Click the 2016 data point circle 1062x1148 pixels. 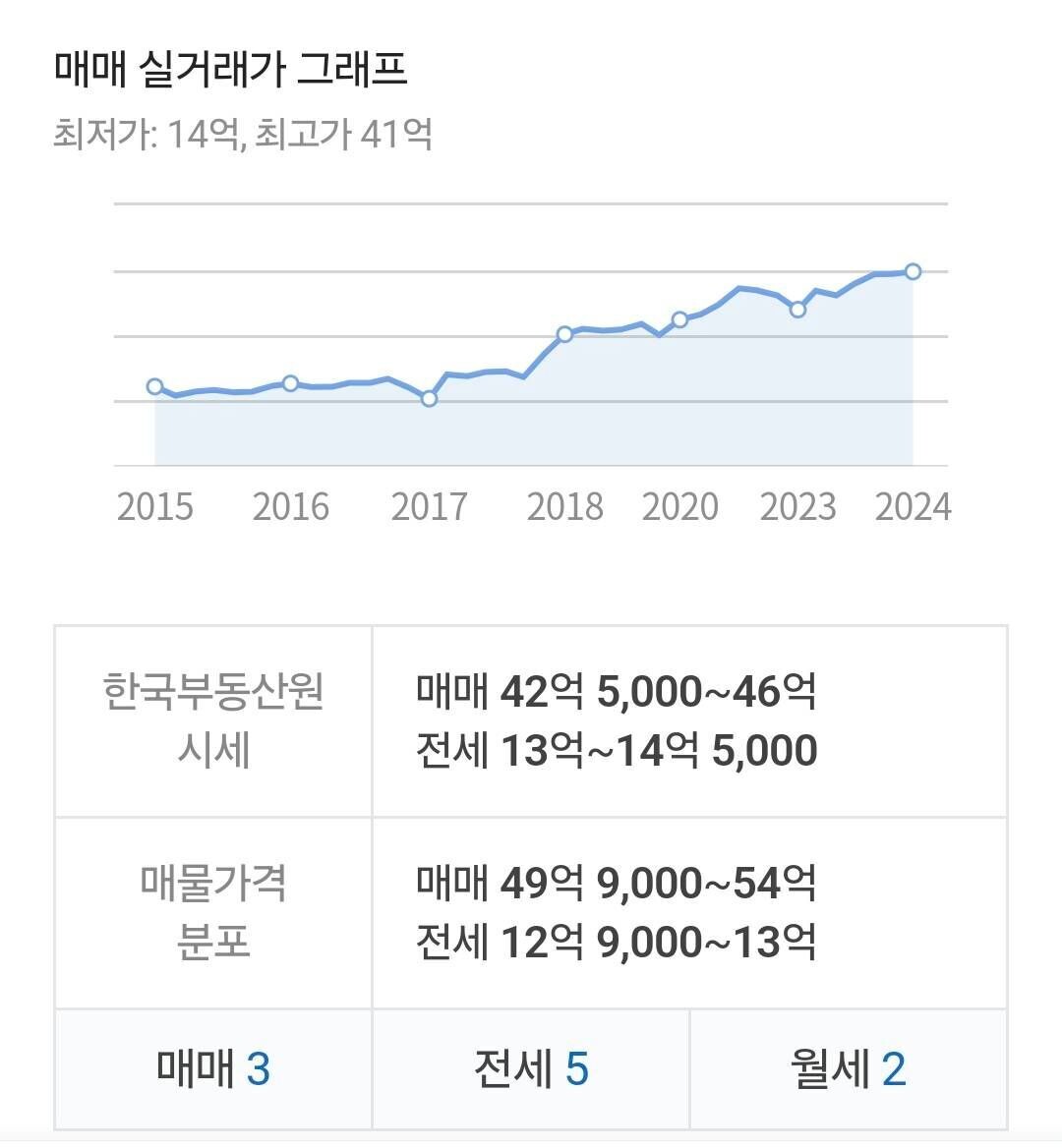(290, 382)
